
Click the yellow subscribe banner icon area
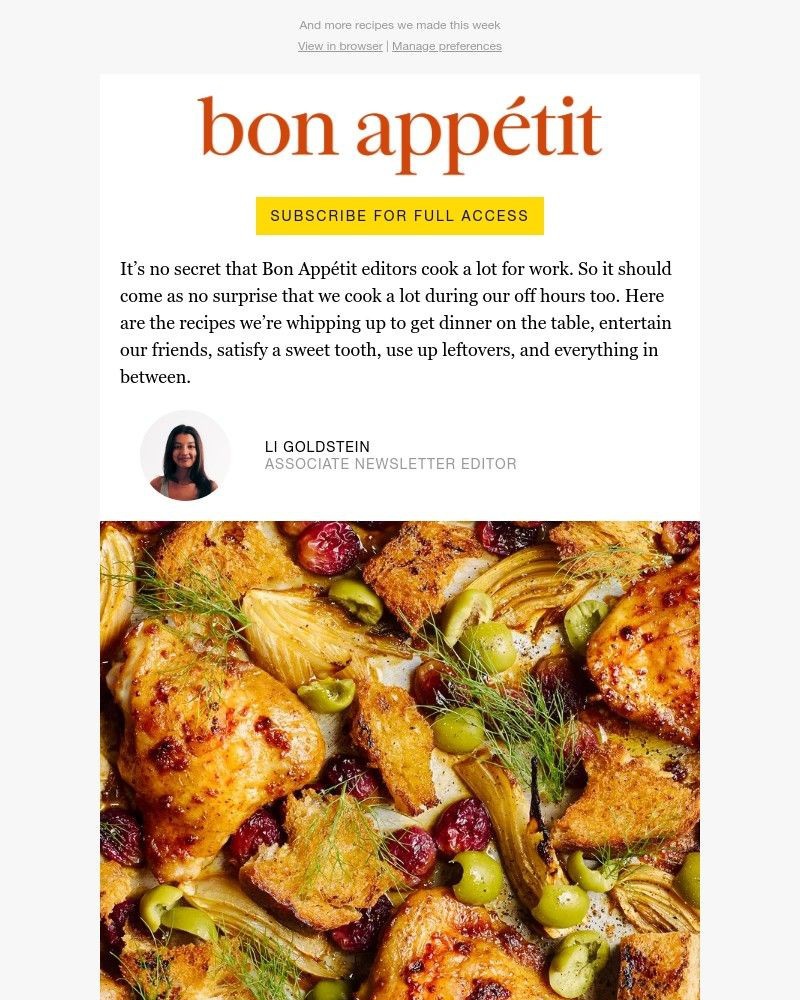[399, 215]
